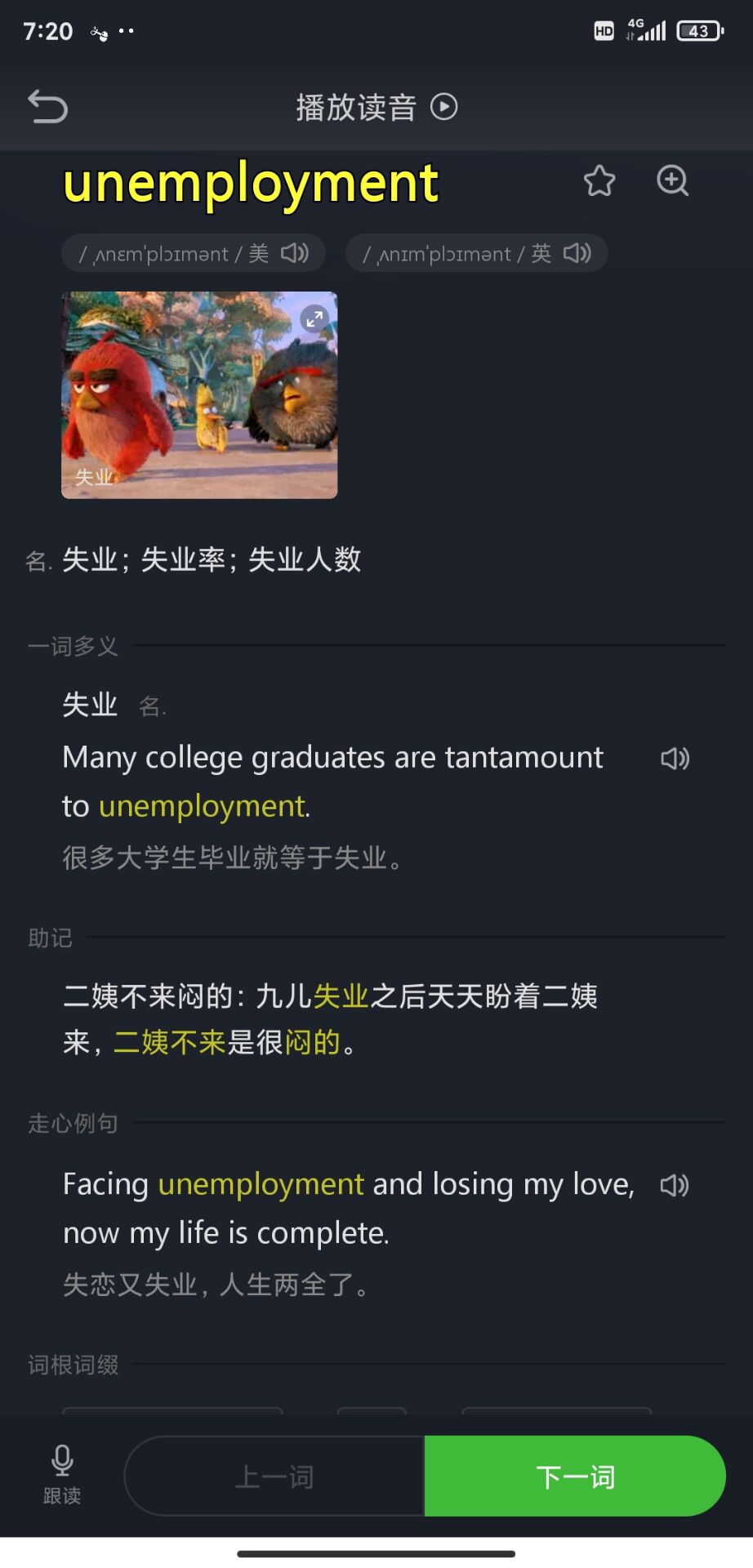Go to the previous word (上一词)

(274, 1477)
